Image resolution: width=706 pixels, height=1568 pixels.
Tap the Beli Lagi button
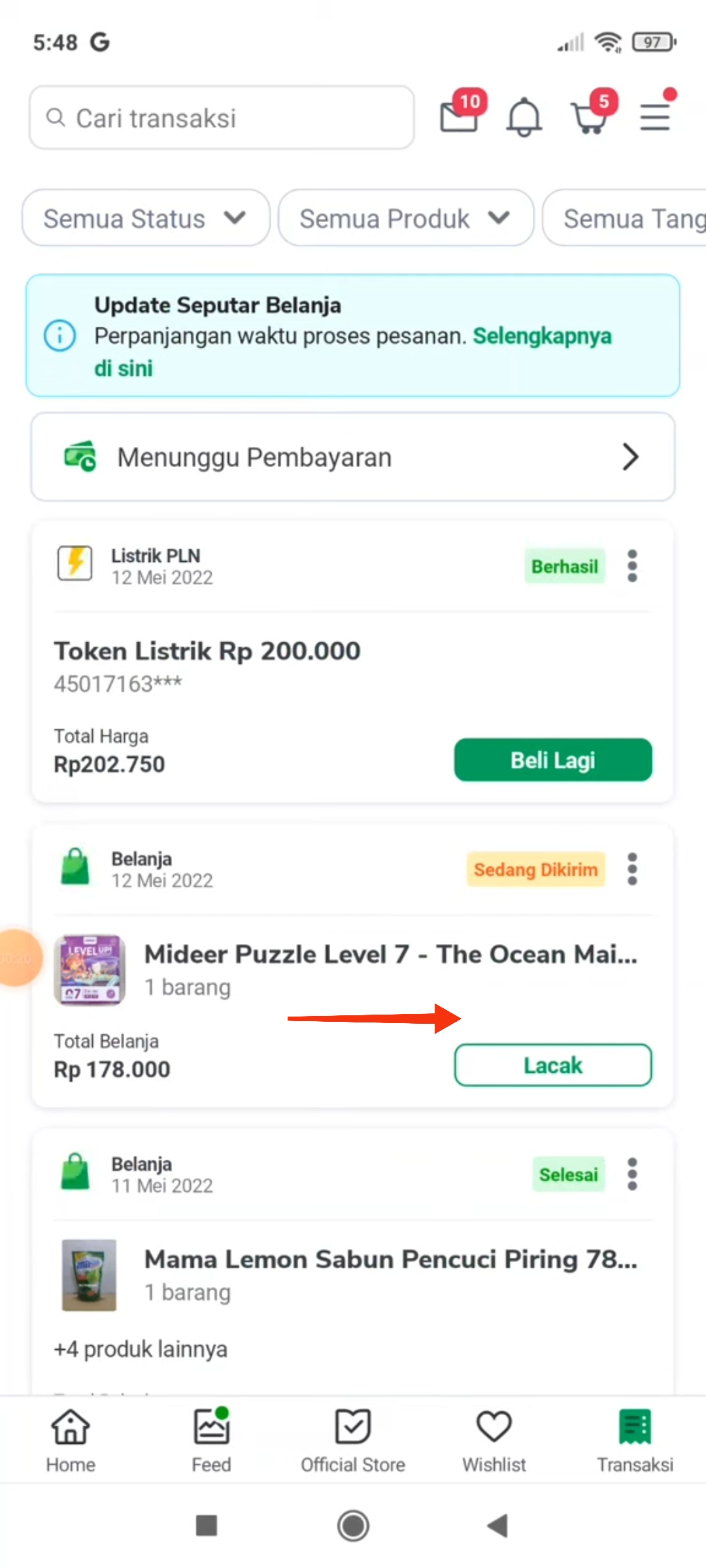click(552, 760)
